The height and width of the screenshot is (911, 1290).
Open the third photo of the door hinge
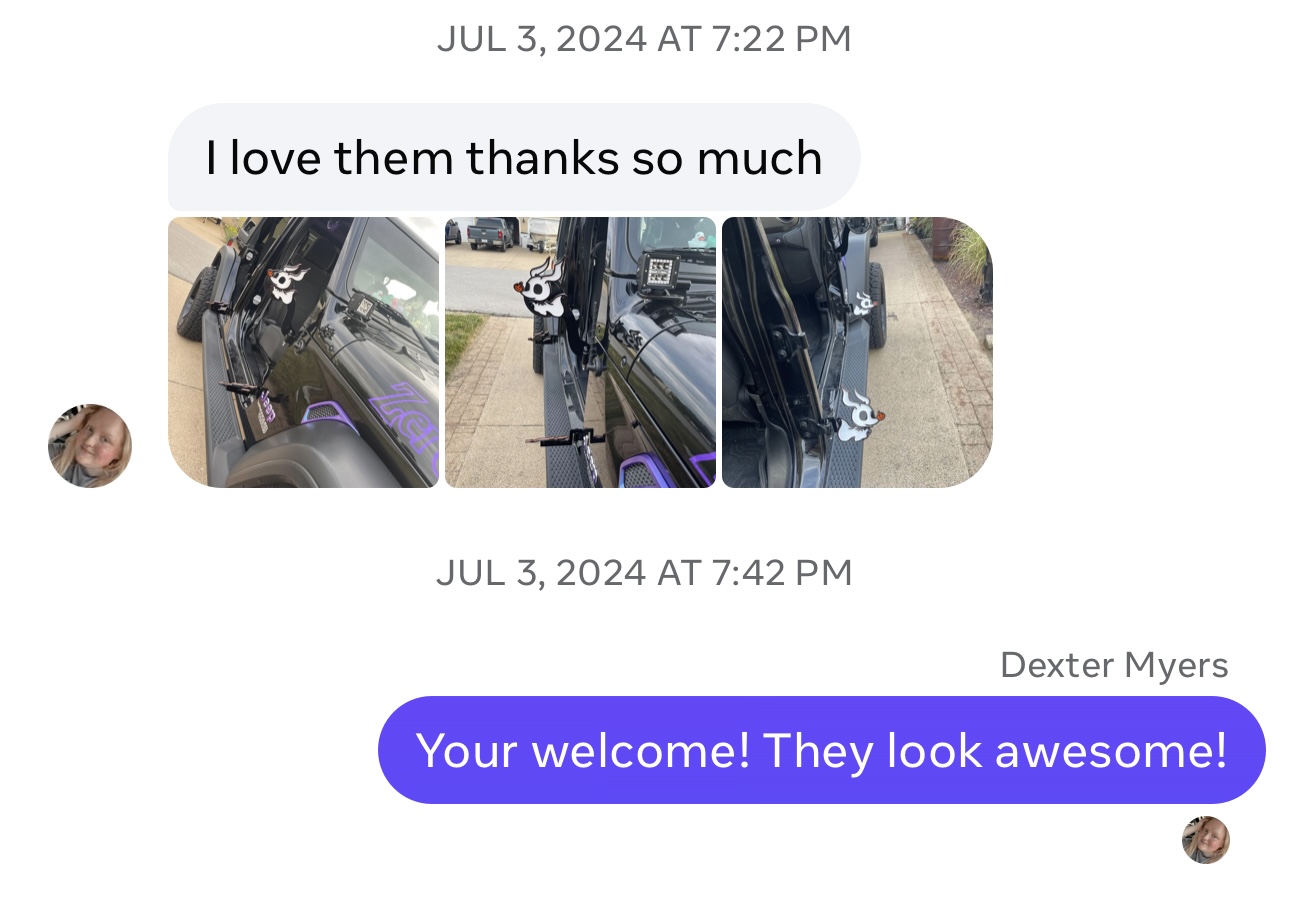857,352
